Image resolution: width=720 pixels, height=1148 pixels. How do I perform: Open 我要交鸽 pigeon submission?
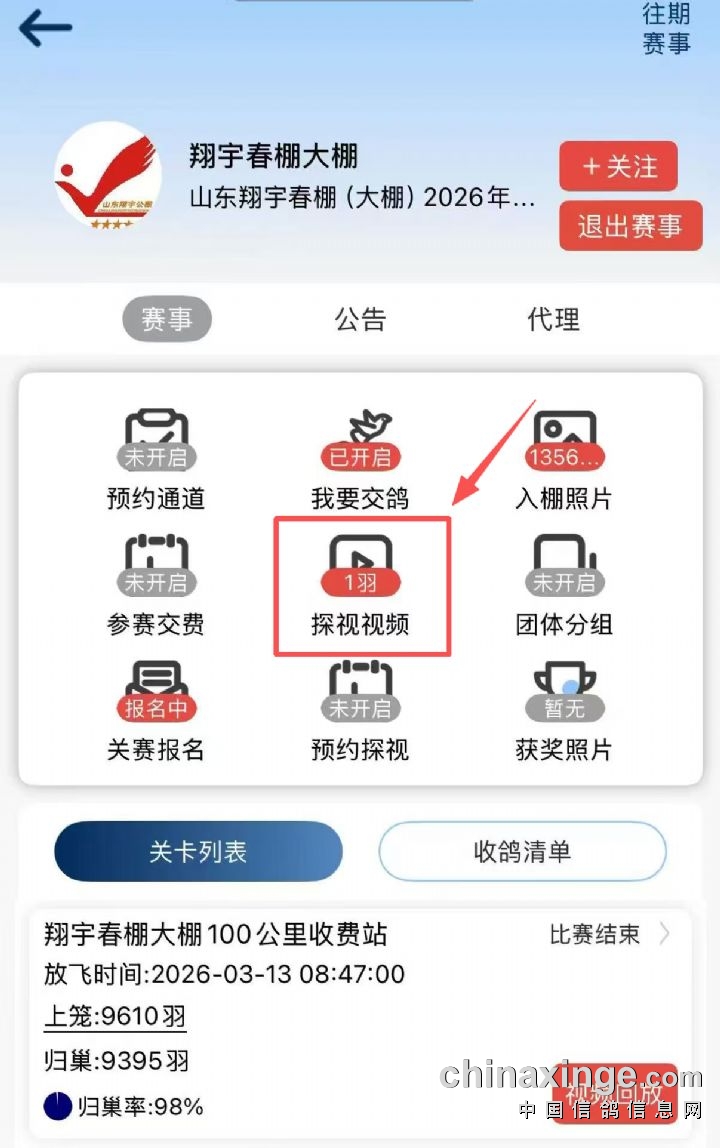[x=360, y=460]
